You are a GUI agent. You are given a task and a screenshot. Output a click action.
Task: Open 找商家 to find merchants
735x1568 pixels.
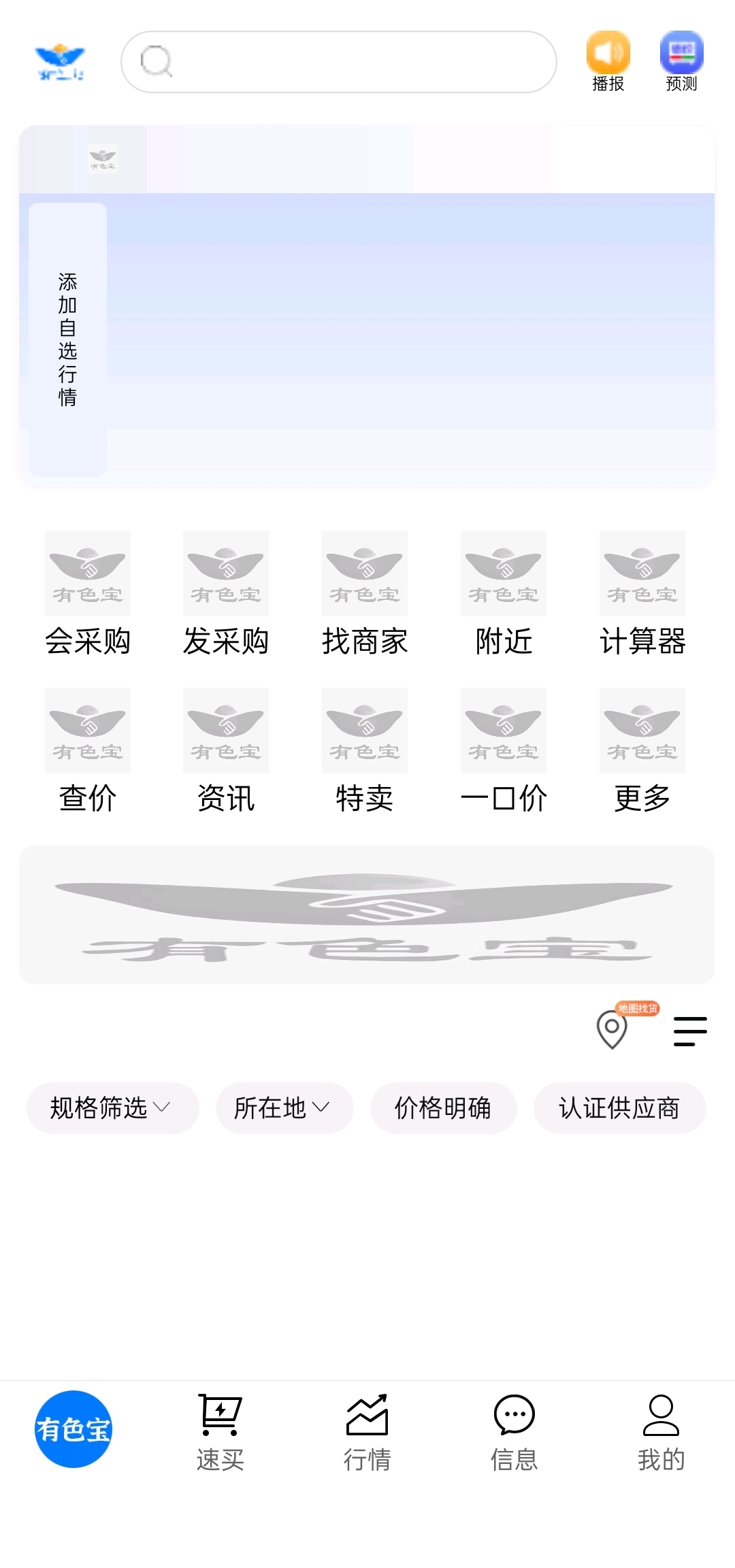365,594
